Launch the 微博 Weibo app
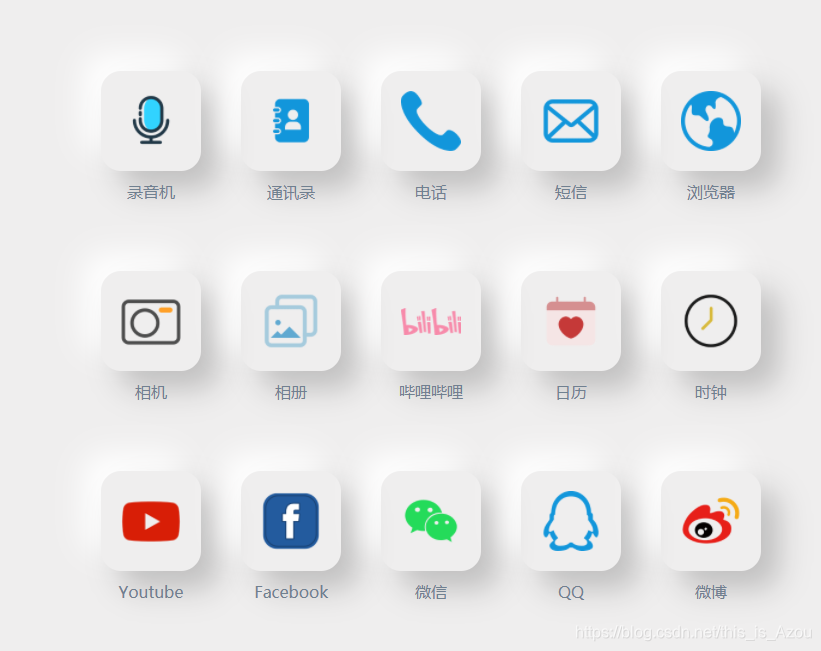Image resolution: width=821 pixels, height=651 pixels. tap(711, 521)
